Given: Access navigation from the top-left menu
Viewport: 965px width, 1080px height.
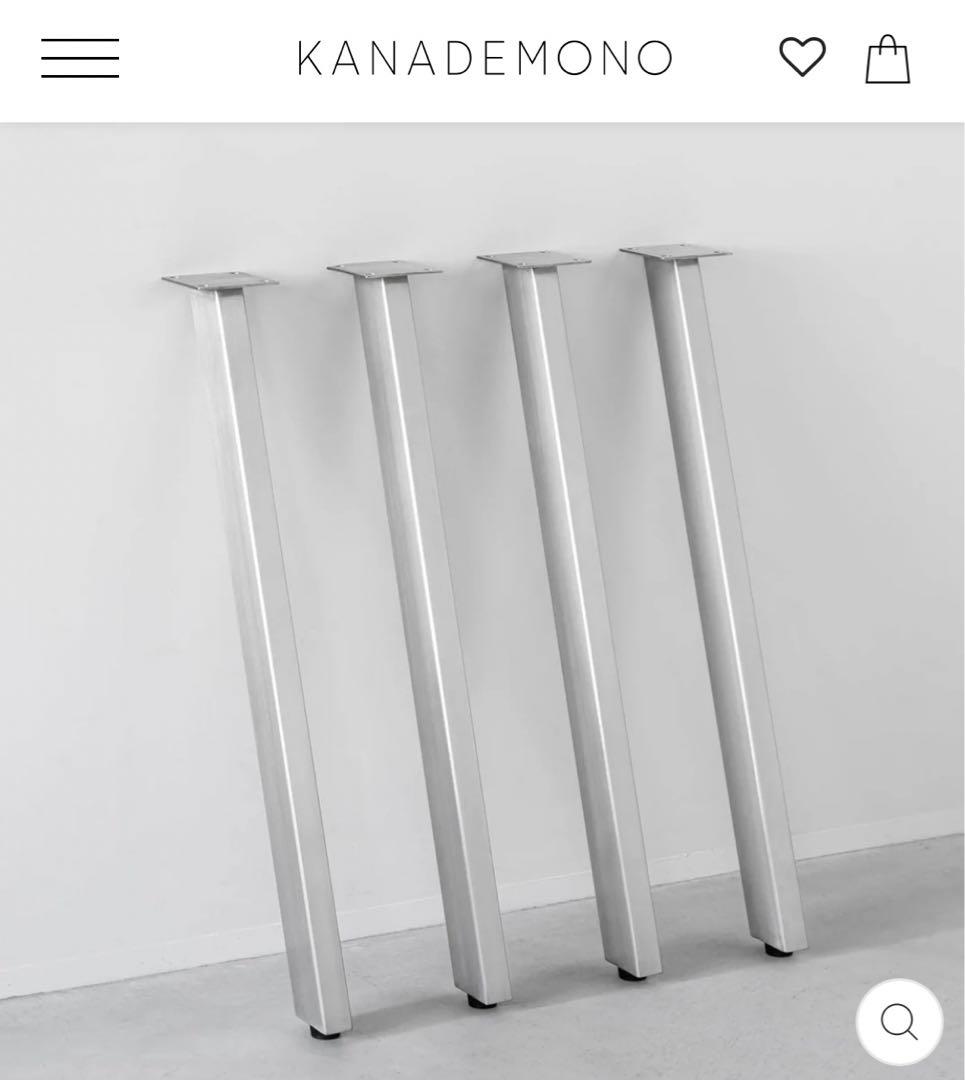Looking at the screenshot, I should coord(82,60).
